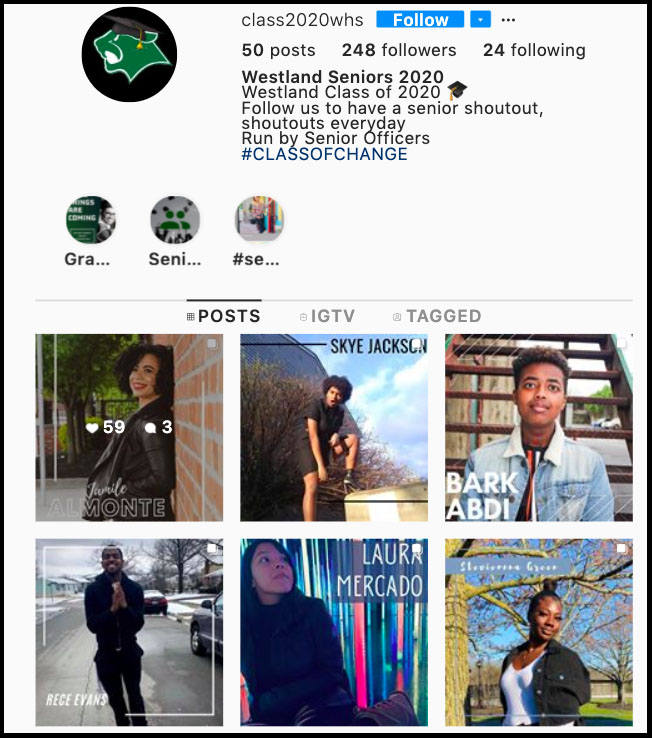Open the 'Gra...' story highlight

tap(91, 221)
